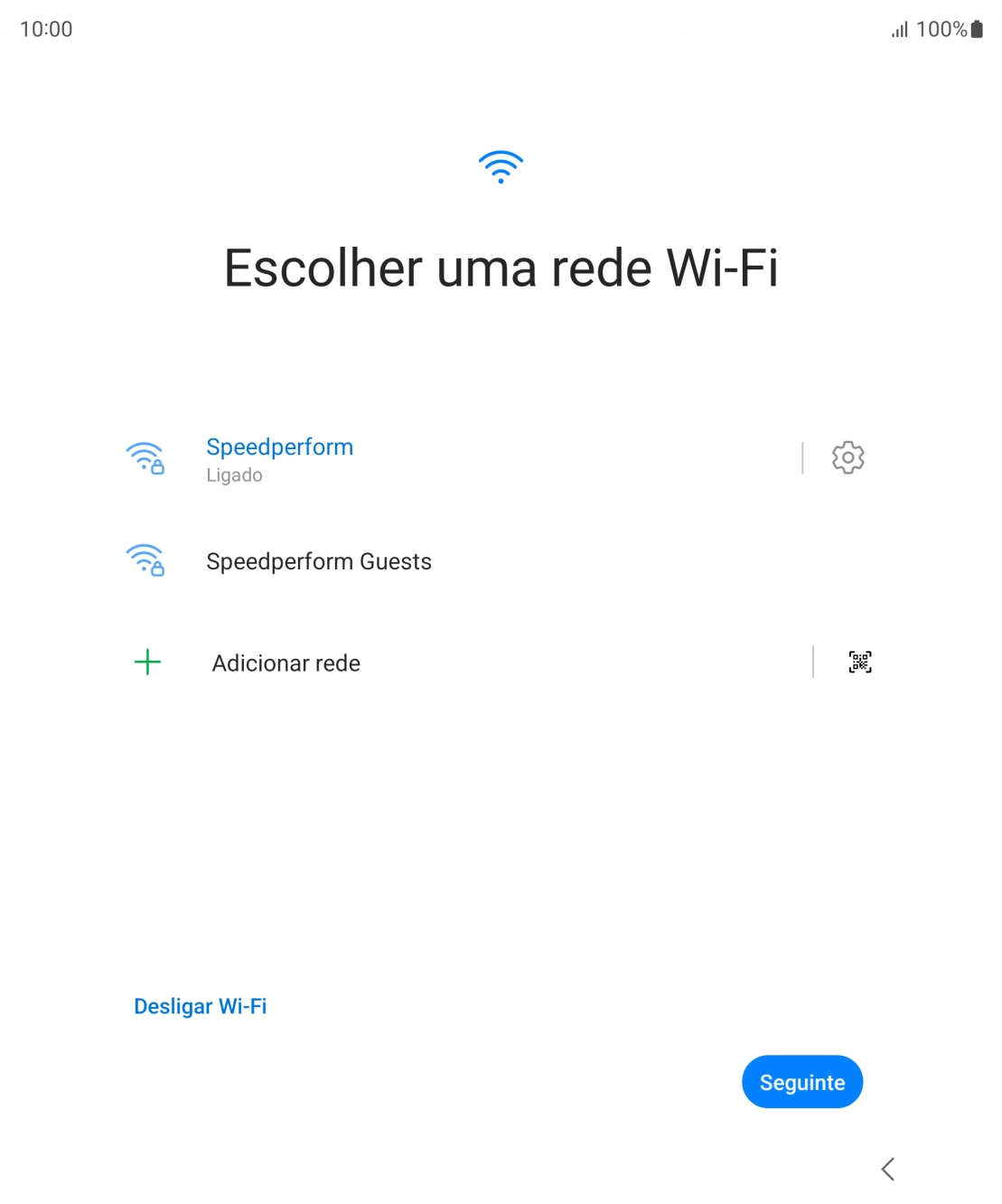Open settings for the Speedperform network
Image resolution: width=1002 pixels, height=1204 pixels.
click(847, 456)
